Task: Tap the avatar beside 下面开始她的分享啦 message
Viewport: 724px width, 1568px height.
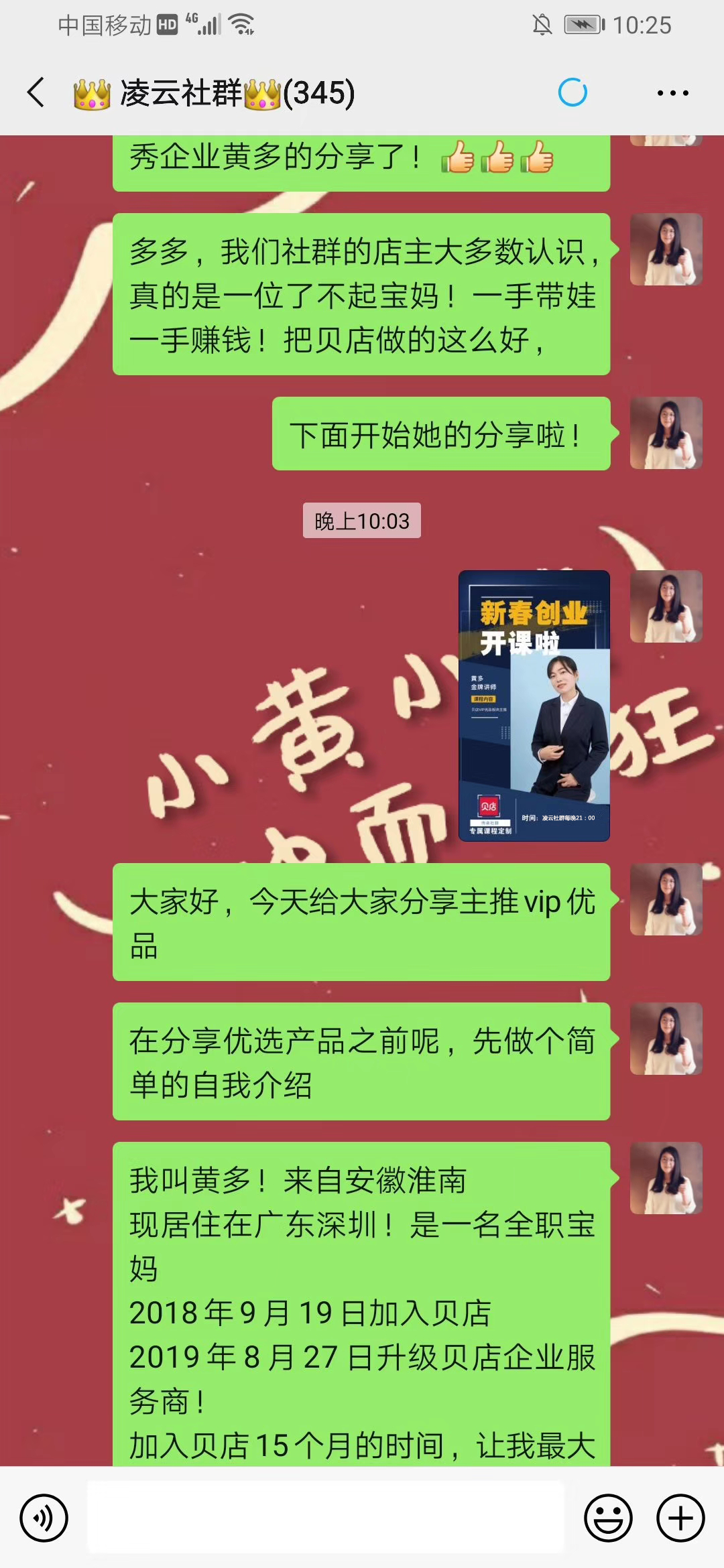Action: 666,433
